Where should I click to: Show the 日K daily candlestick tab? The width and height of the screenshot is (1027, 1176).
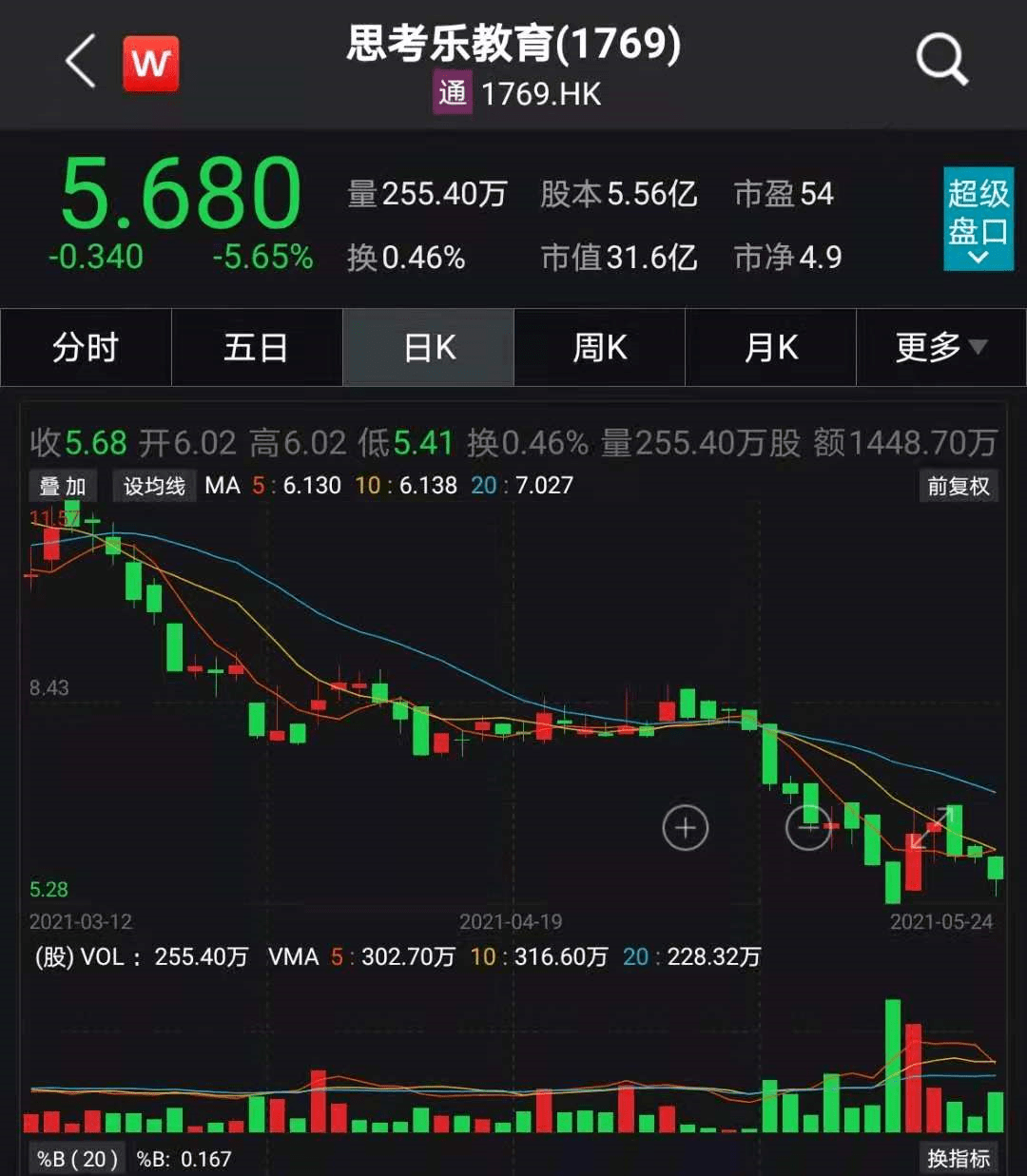(429, 347)
